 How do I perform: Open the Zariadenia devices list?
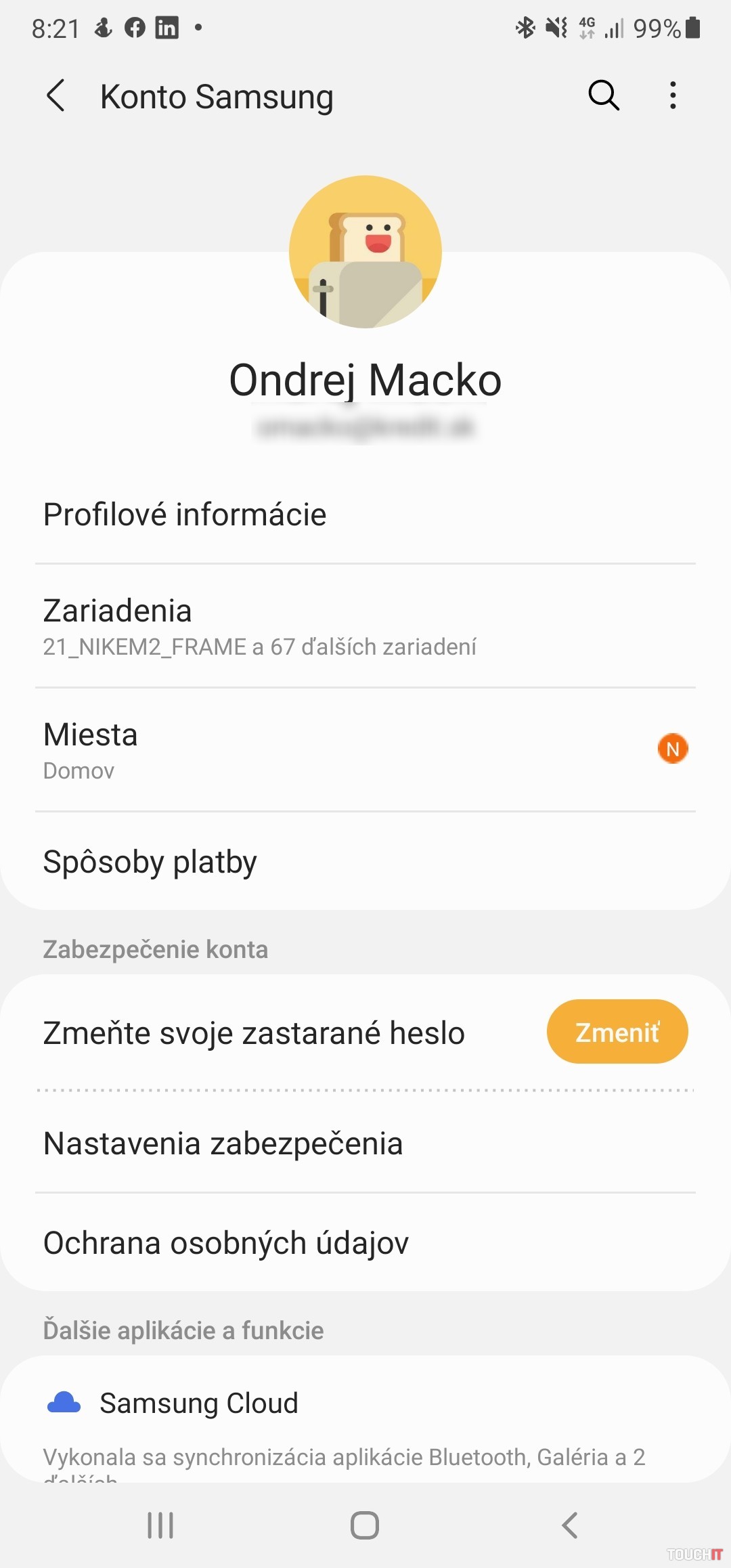365,626
